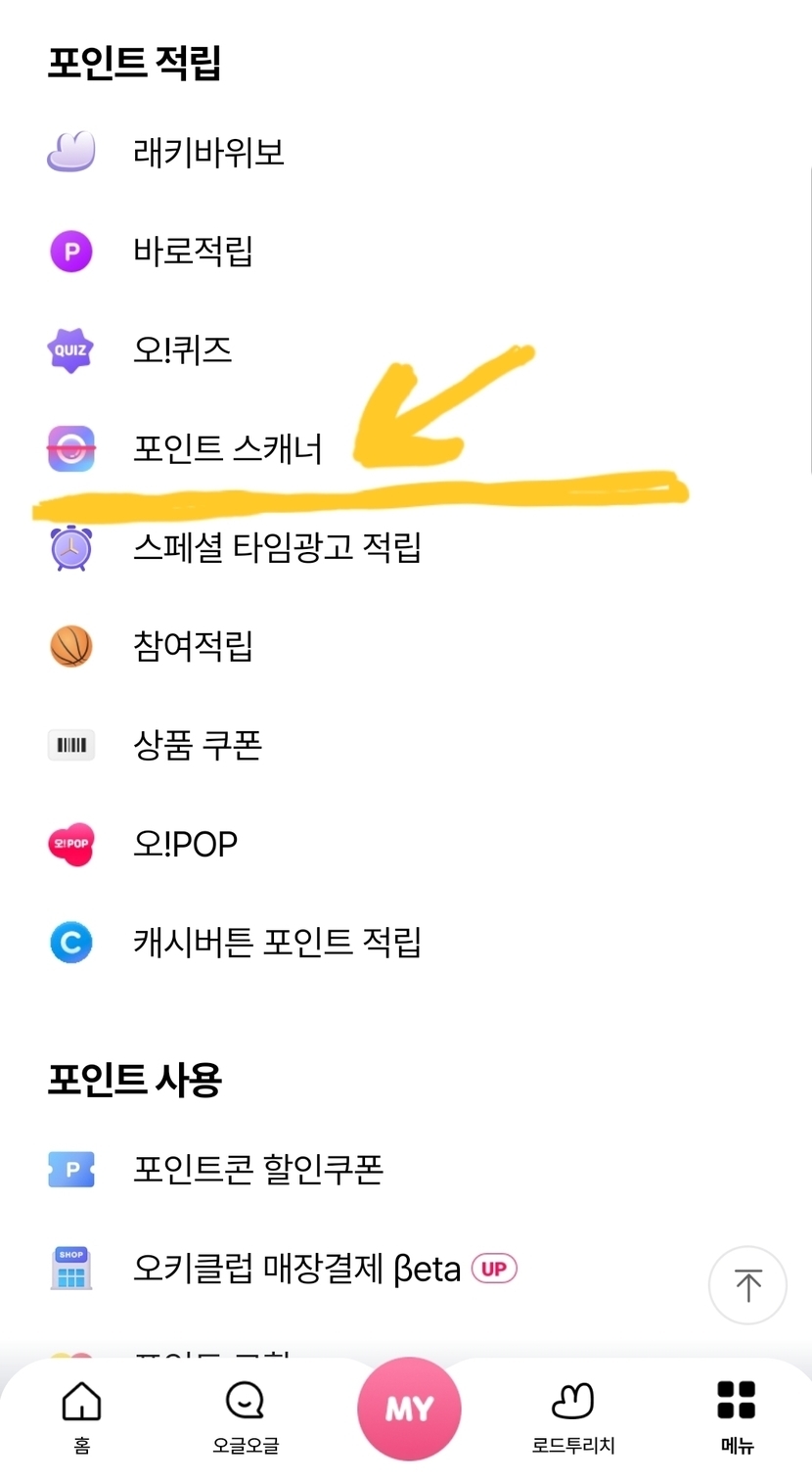Open 포인트콘 할인쿠폰
The image size is (812, 1480).
257,1170
